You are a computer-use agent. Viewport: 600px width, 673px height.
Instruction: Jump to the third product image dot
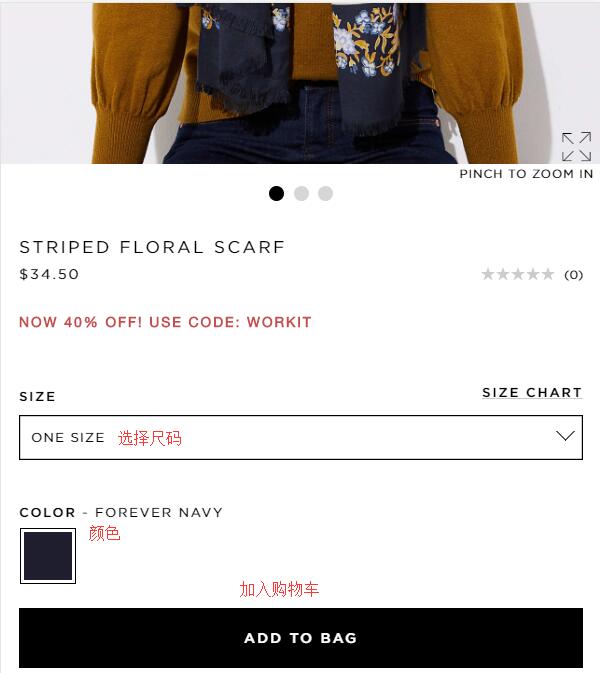[325, 193]
